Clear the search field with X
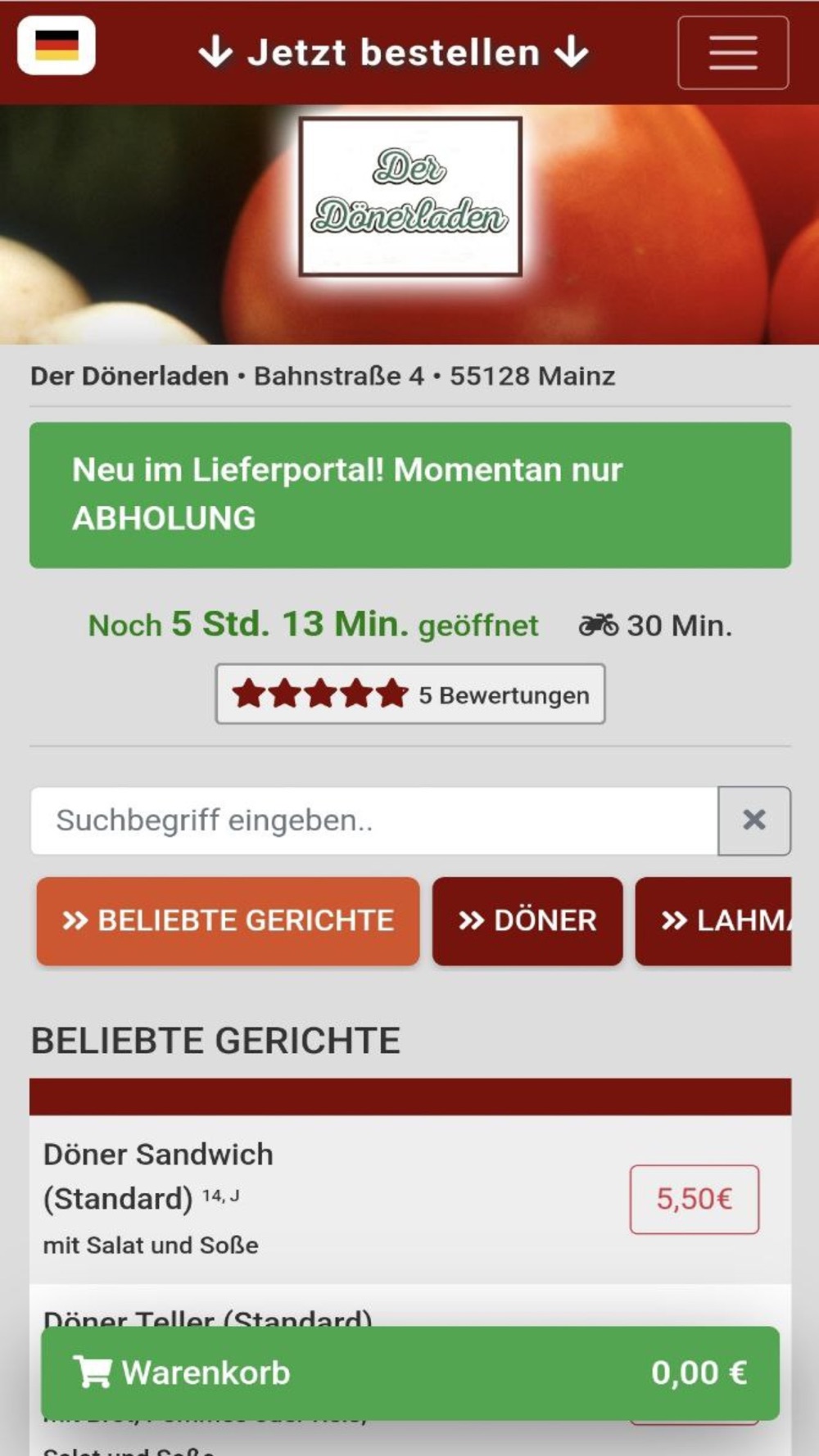Screen dimensions: 819x1456 coord(754,821)
